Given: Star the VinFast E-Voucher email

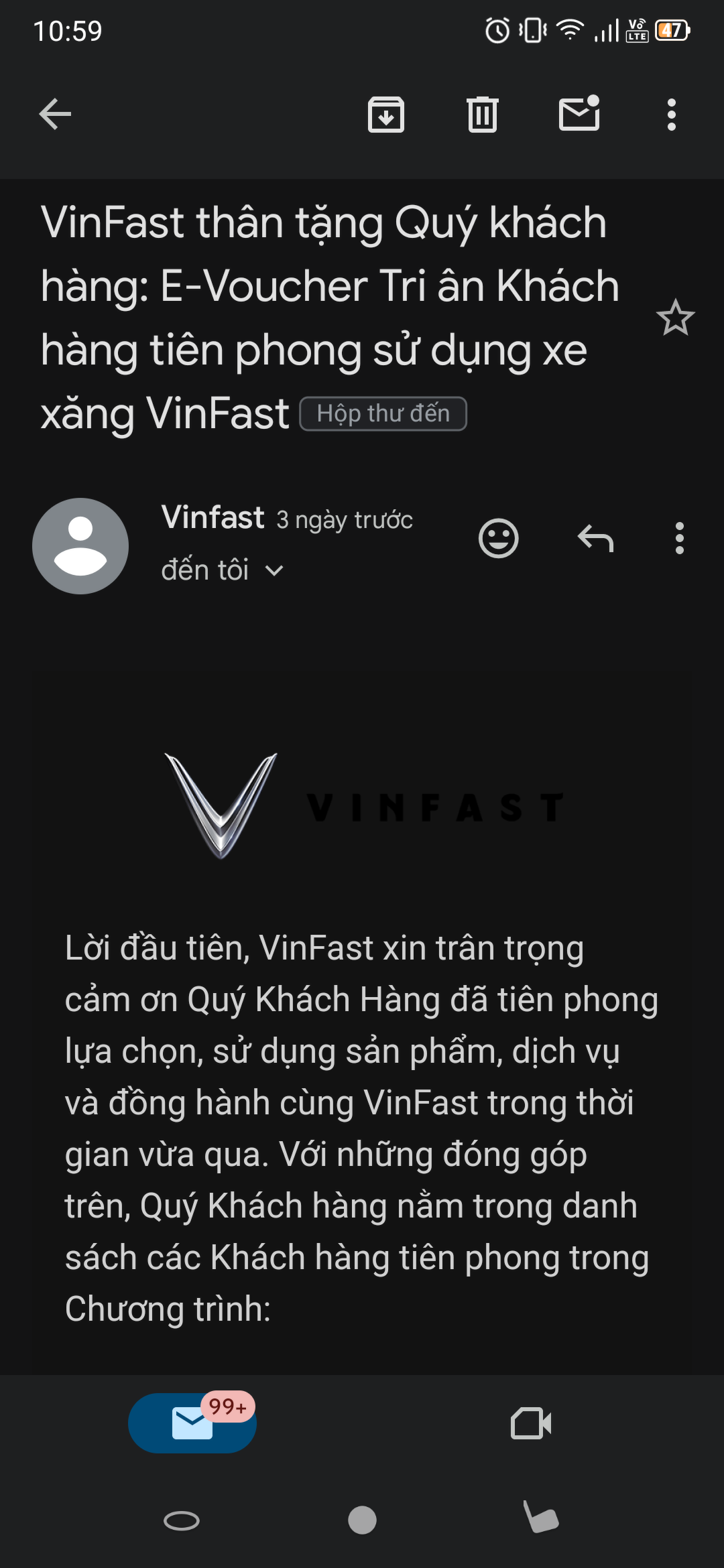Looking at the screenshot, I should point(675,318).
